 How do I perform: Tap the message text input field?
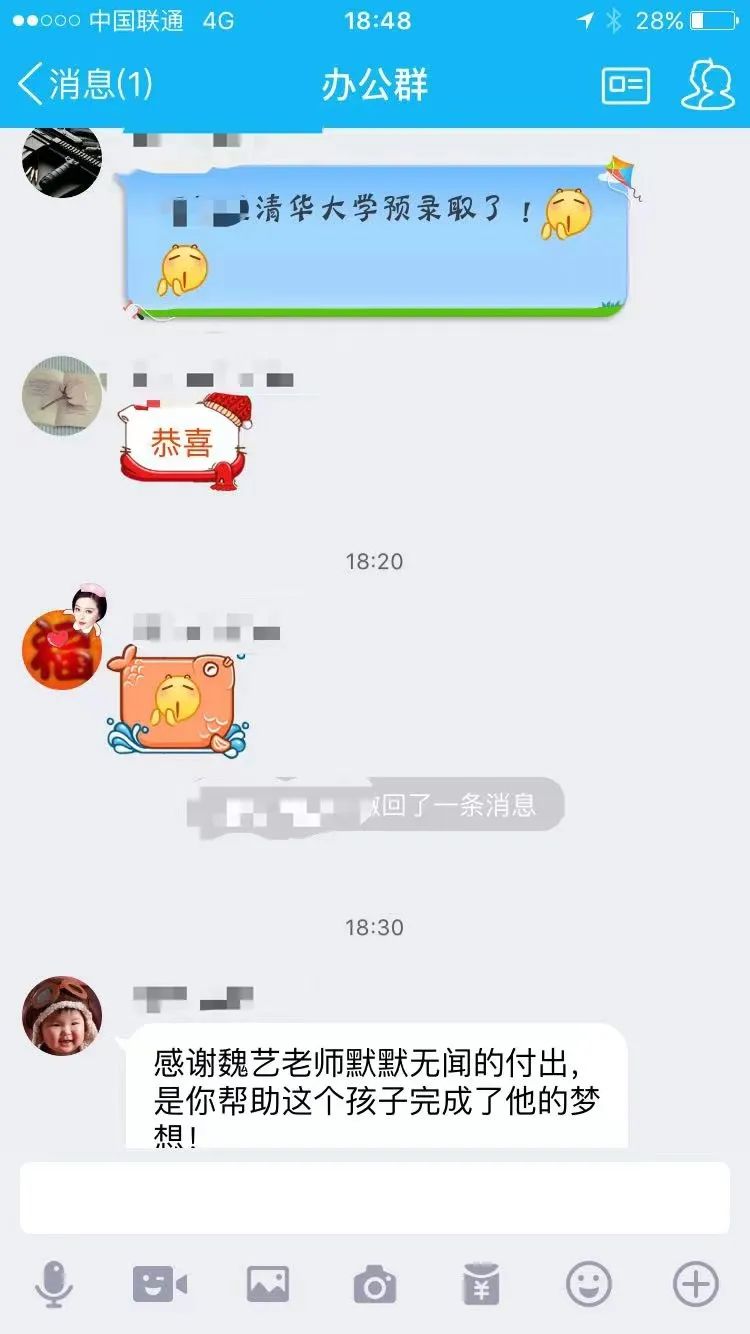coord(375,1197)
